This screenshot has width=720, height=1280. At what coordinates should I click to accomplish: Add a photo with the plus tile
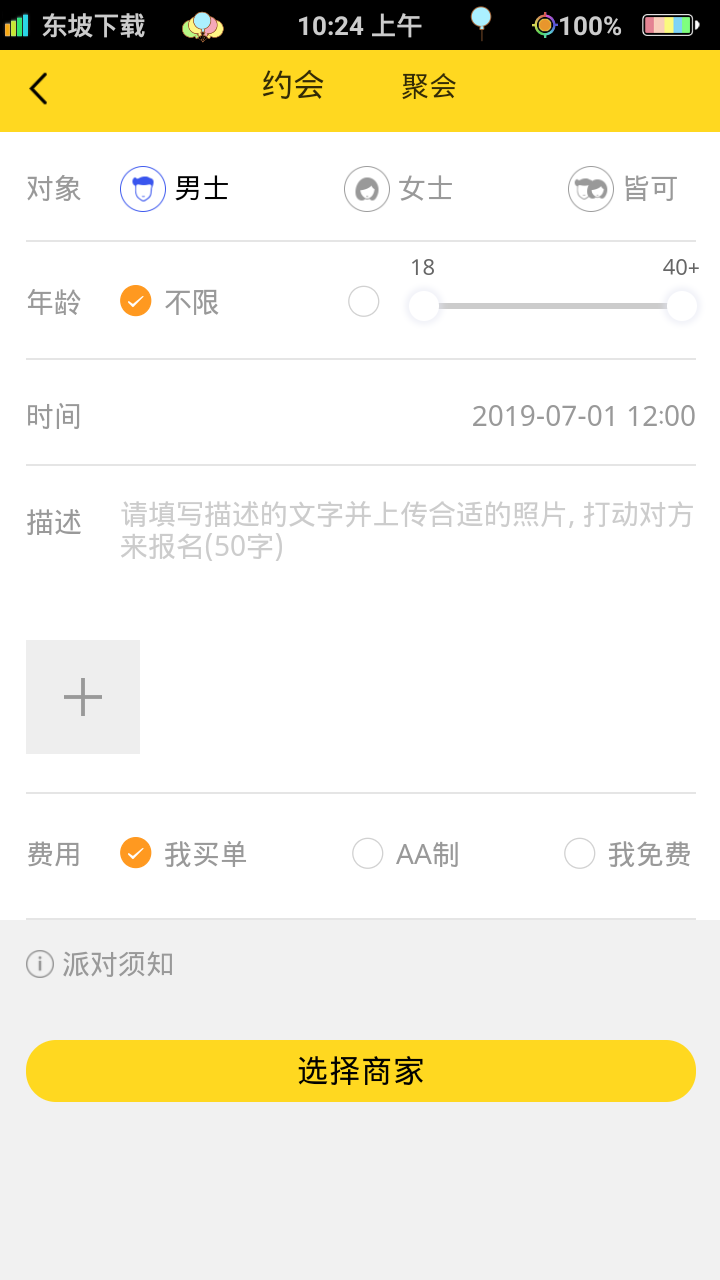(83, 697)
